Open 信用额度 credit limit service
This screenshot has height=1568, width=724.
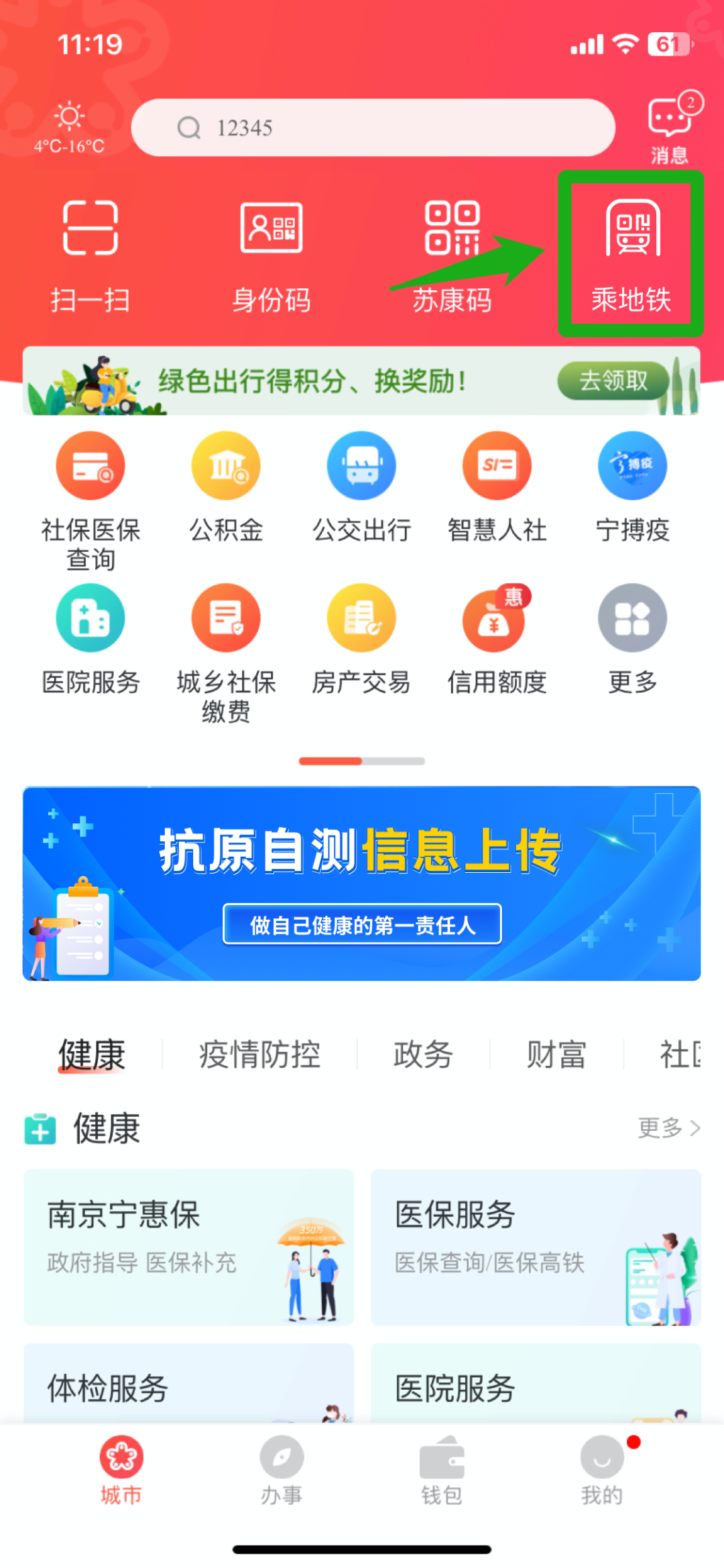(494, 618)
